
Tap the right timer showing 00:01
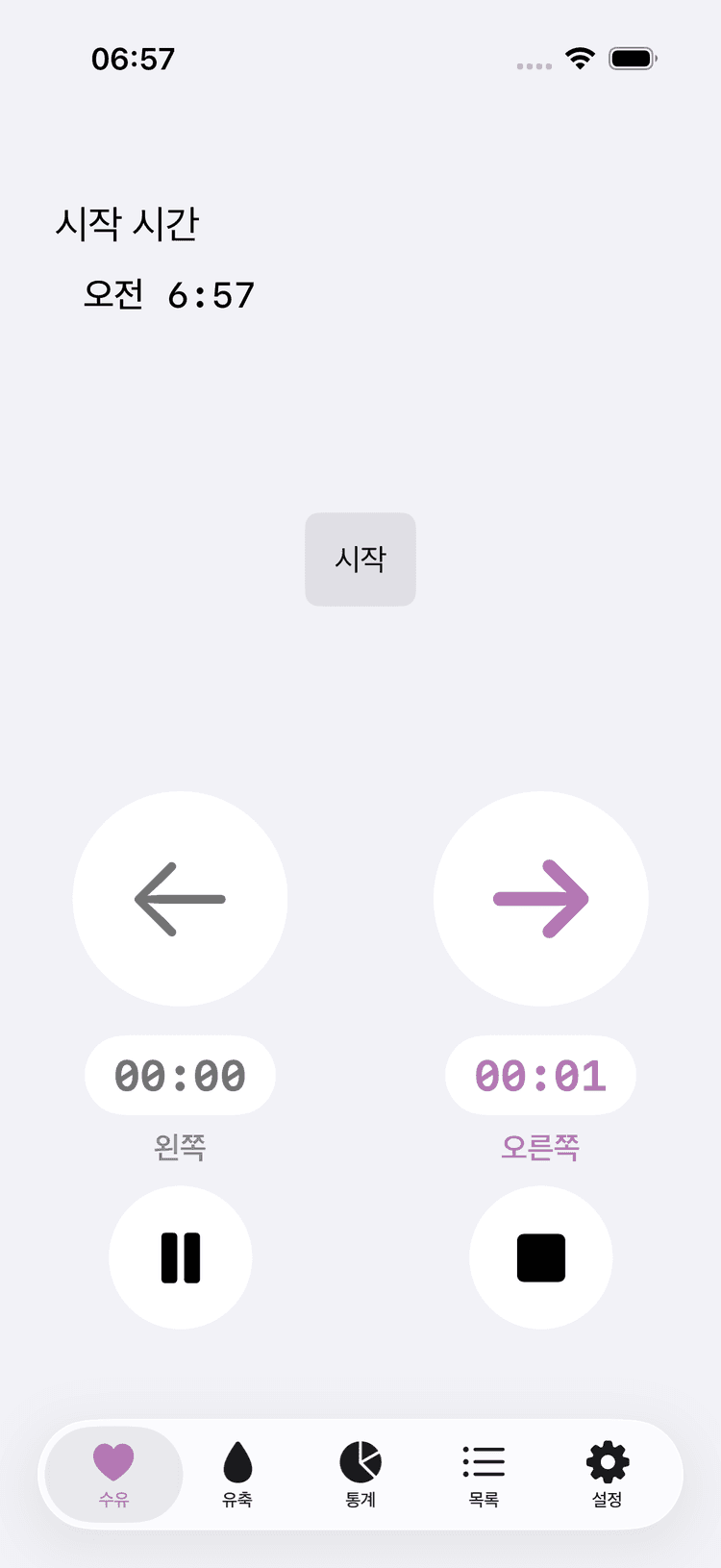point(540,1075)
